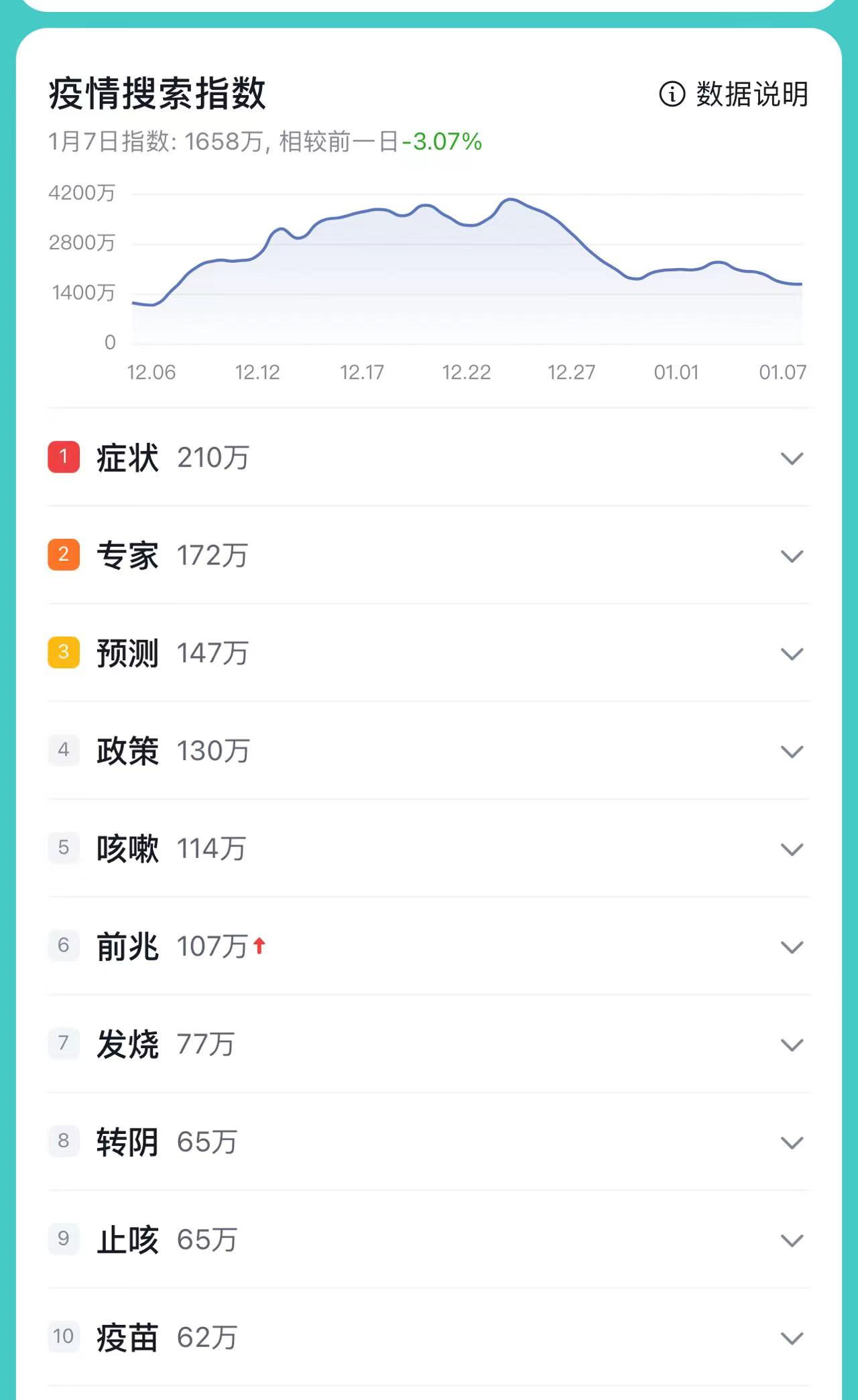Expand the 转阴 keyword row
Image resolution: width=858 pixels, height=1400 pixels.
pos(792,1143)
